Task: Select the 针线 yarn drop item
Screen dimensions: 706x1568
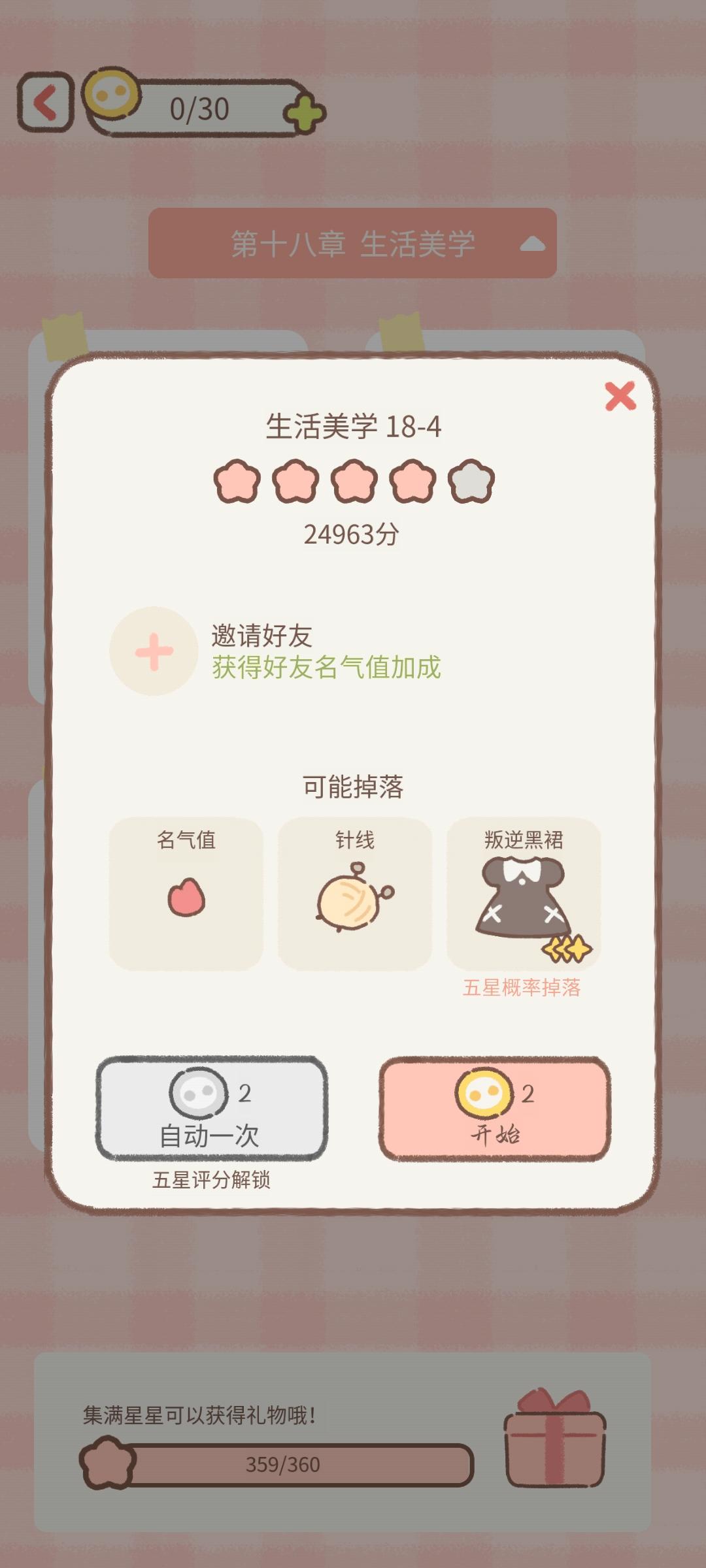Action: 353,892
